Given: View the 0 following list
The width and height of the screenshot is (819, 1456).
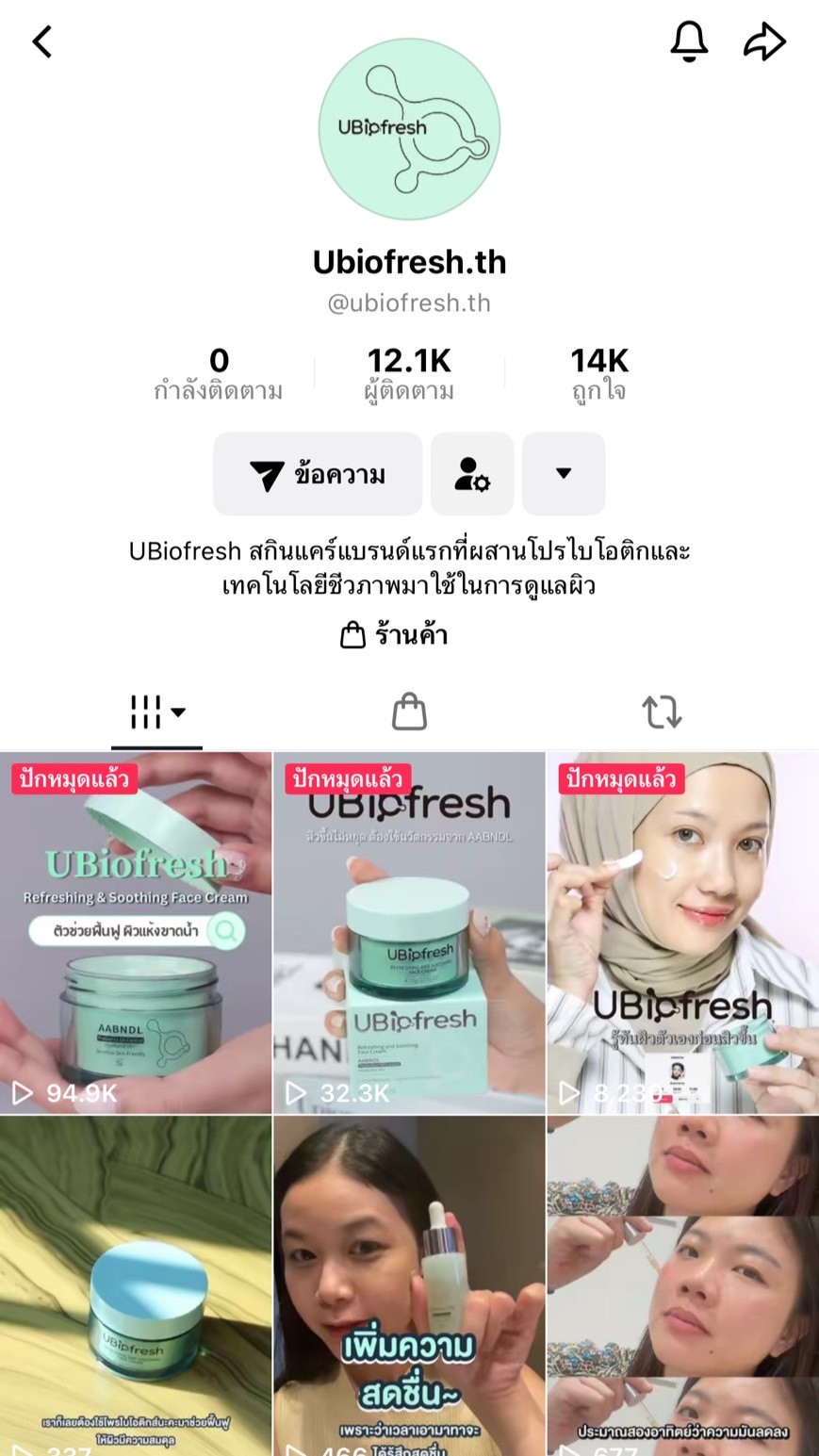Looking at the screenshot, I should pyautogui.click(x=219, y=374).
